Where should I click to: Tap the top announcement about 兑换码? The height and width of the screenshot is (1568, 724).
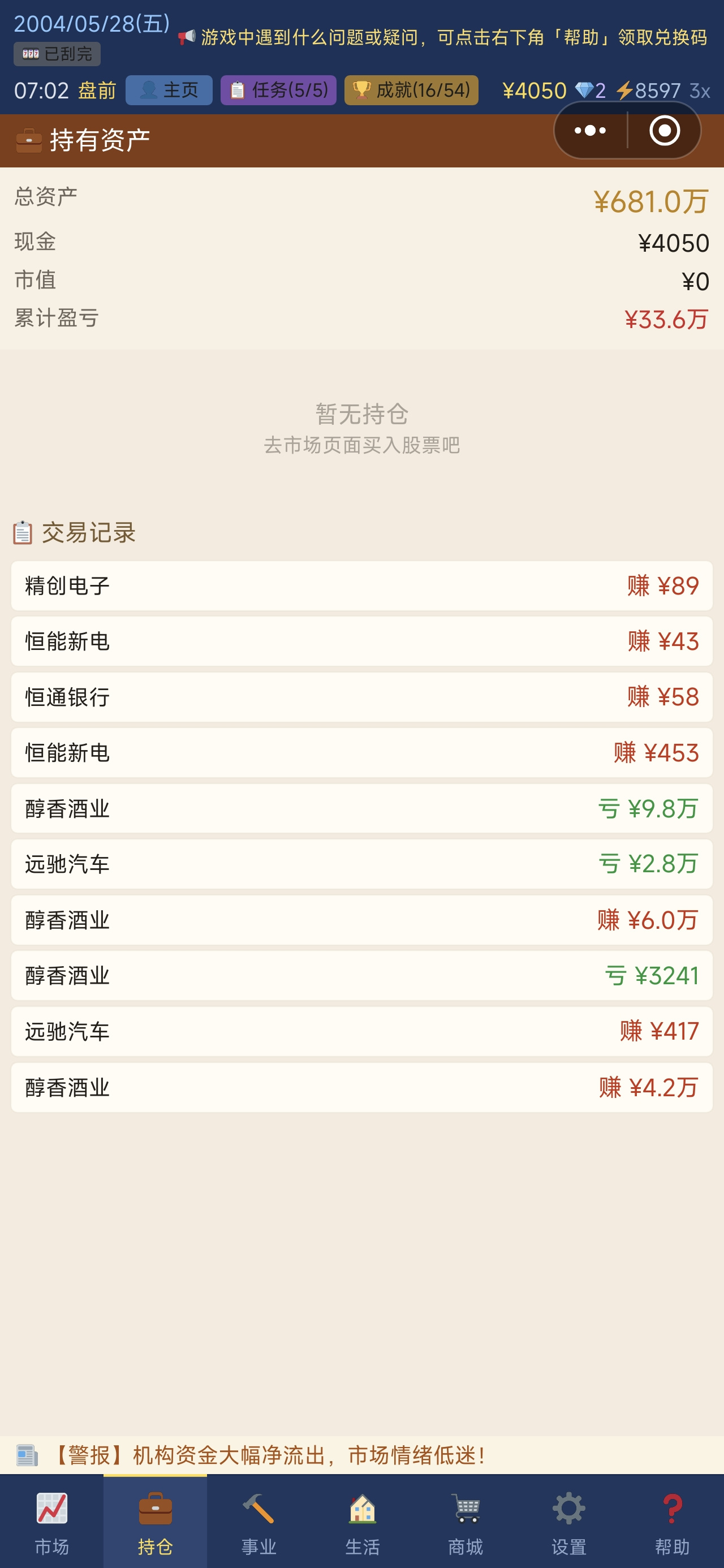[443, 38]
